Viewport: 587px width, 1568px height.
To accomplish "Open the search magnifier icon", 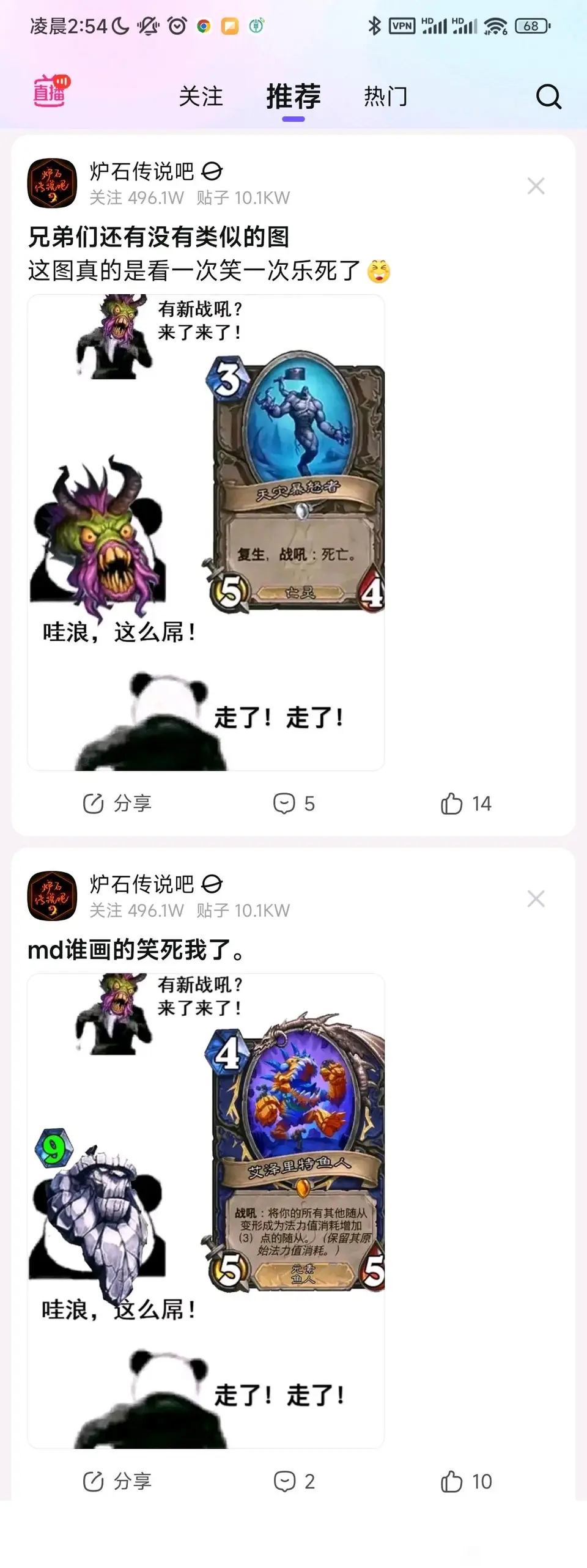I will 548,97.
